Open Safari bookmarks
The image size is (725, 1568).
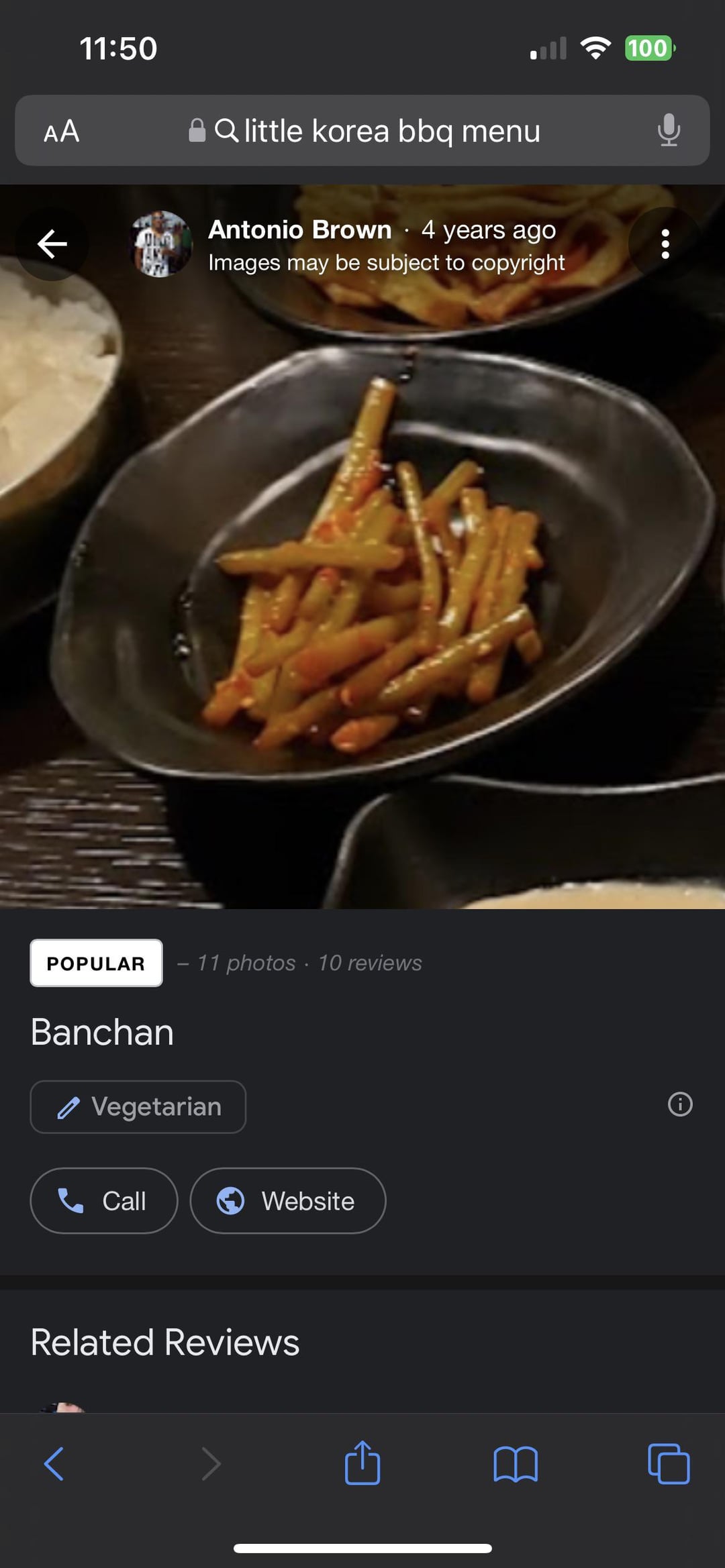point(516,1463)
